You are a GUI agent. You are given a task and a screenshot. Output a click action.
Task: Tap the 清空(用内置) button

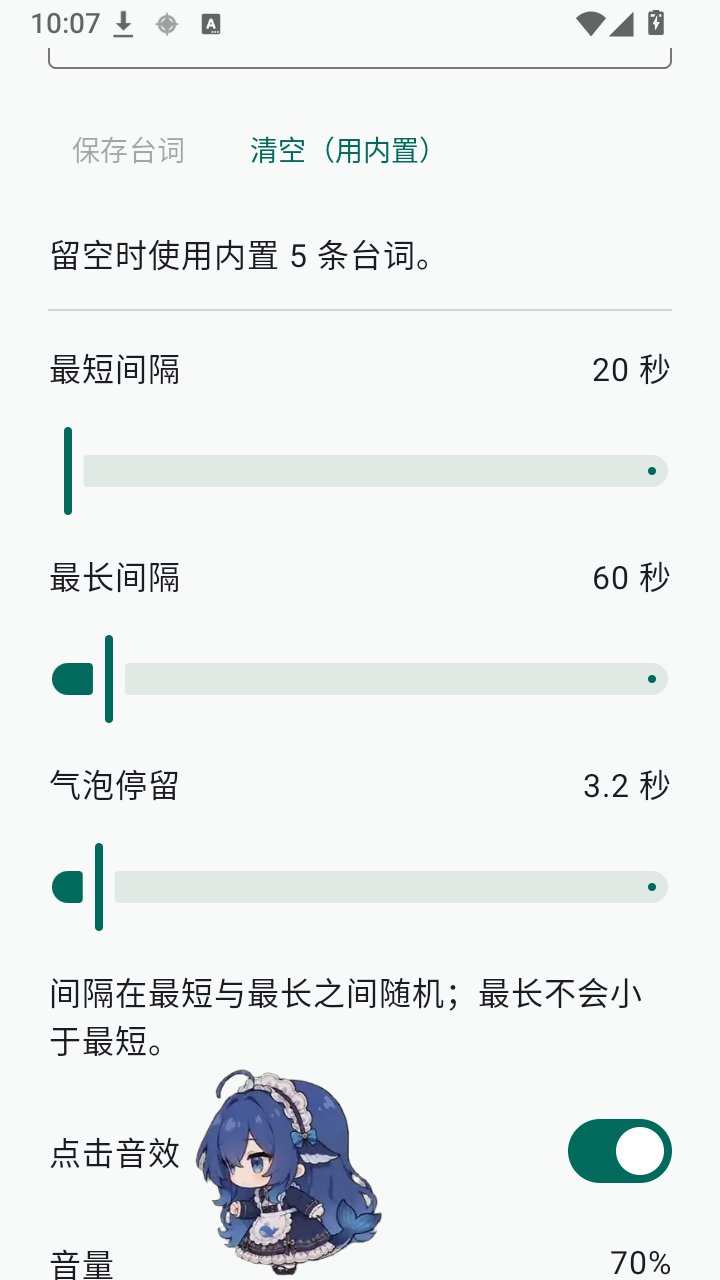click(341, 151)
